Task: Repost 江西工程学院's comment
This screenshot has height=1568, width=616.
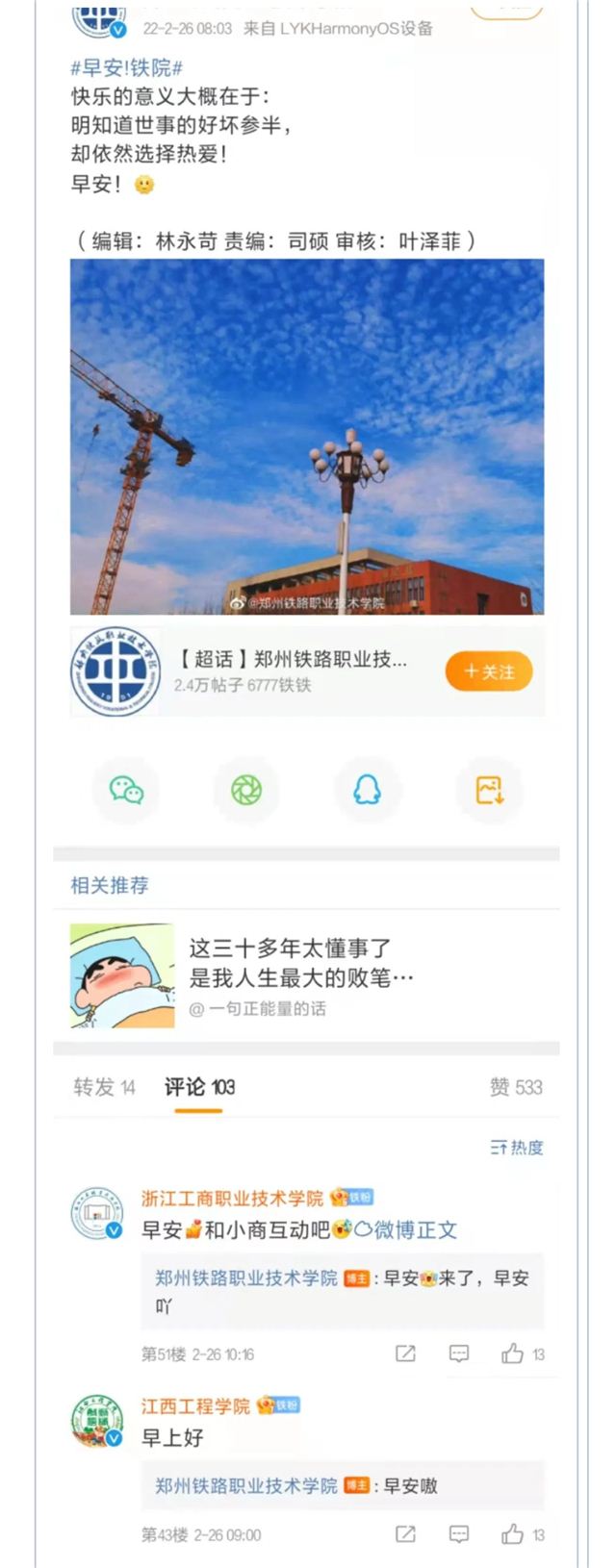Action: 405,1533
